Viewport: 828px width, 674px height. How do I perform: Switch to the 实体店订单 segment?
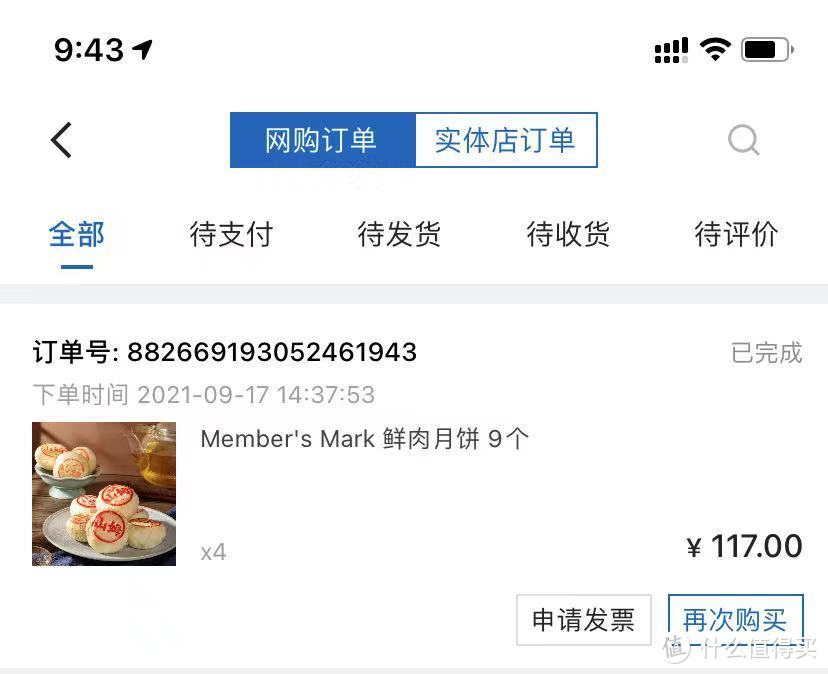point(505,140)
